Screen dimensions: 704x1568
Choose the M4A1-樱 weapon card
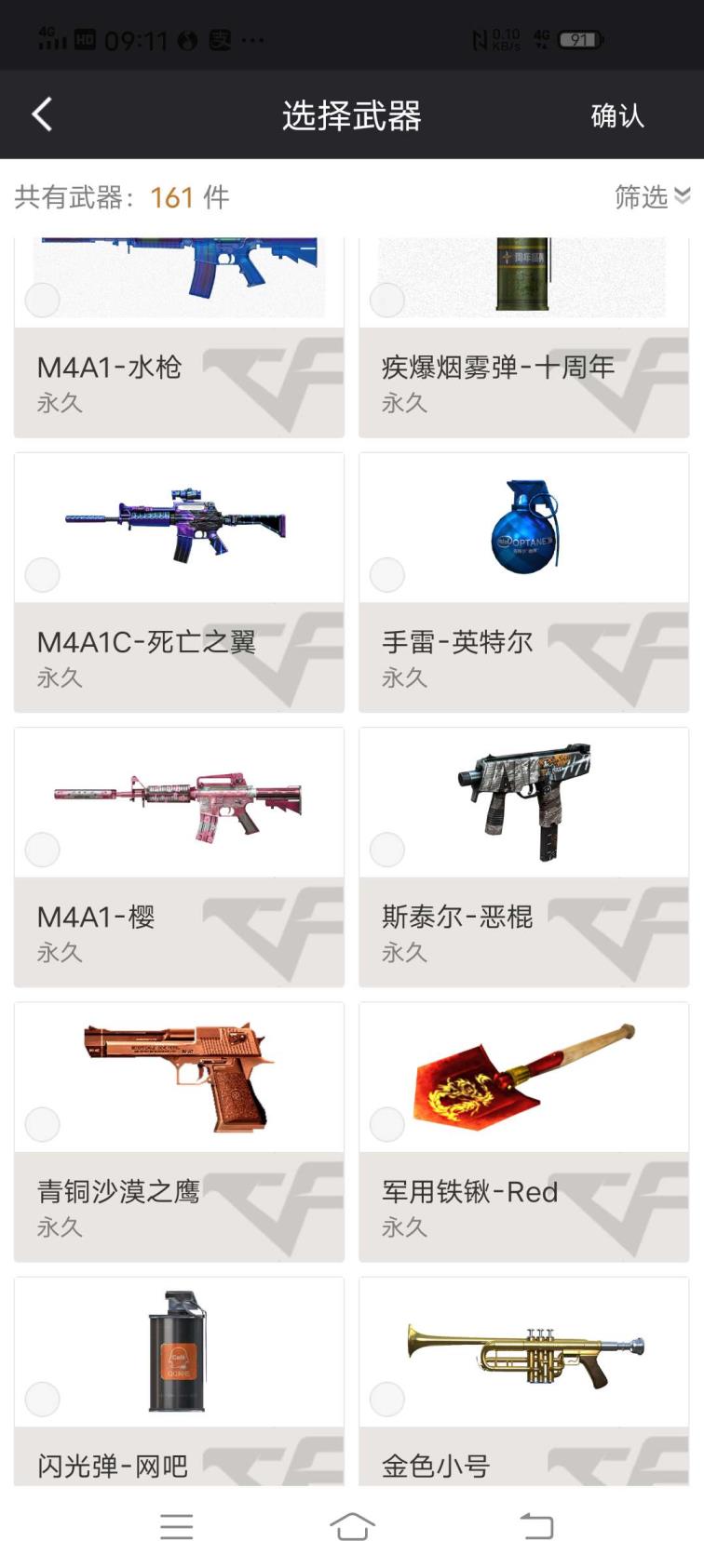click(x=179, y=857)
